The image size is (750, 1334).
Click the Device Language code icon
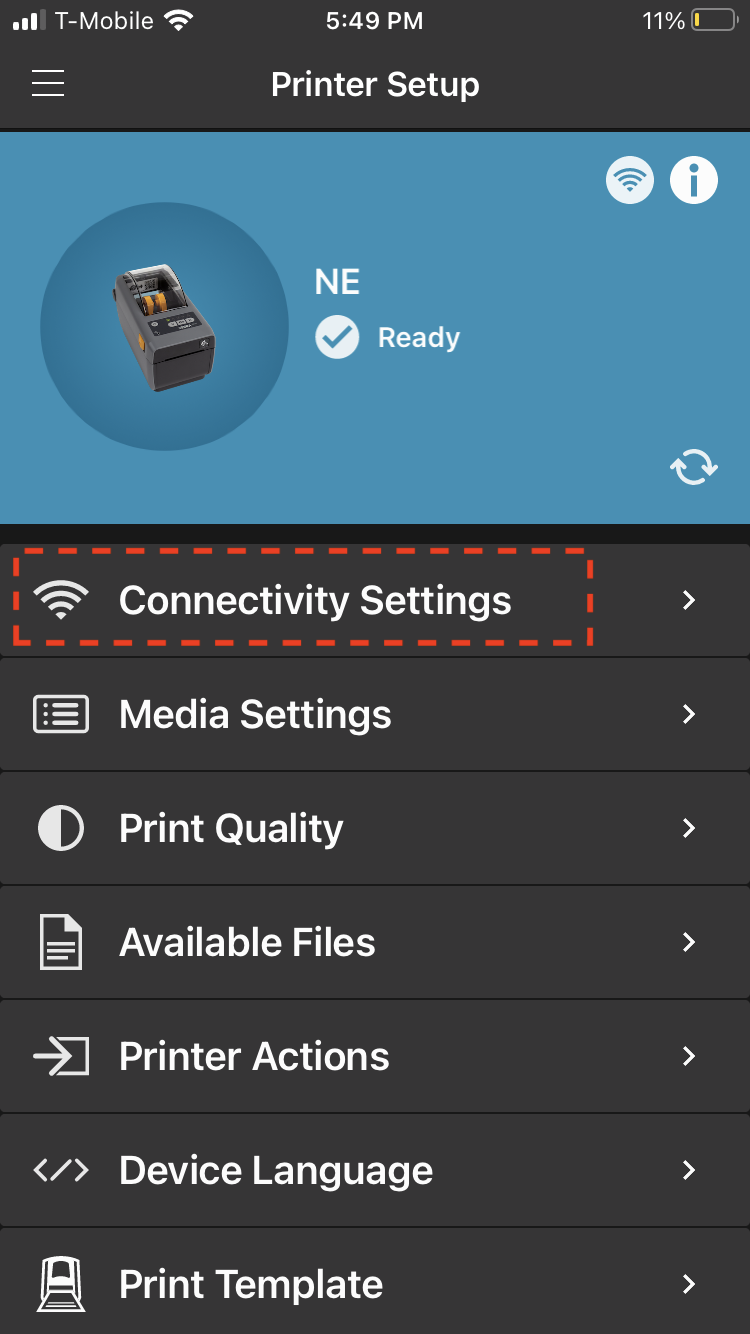coord(61,1170)
